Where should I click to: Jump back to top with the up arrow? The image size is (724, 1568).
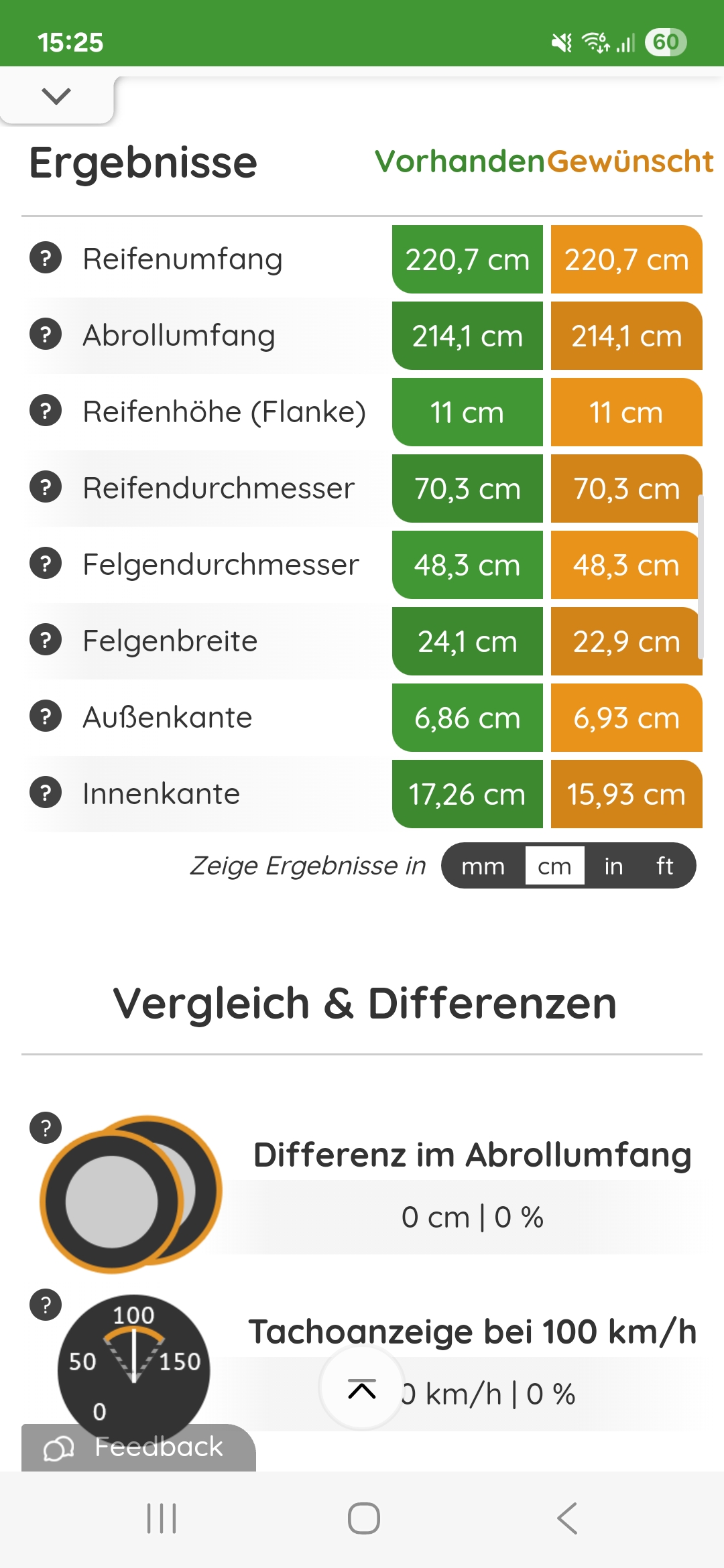click(x=362, y=1388)
